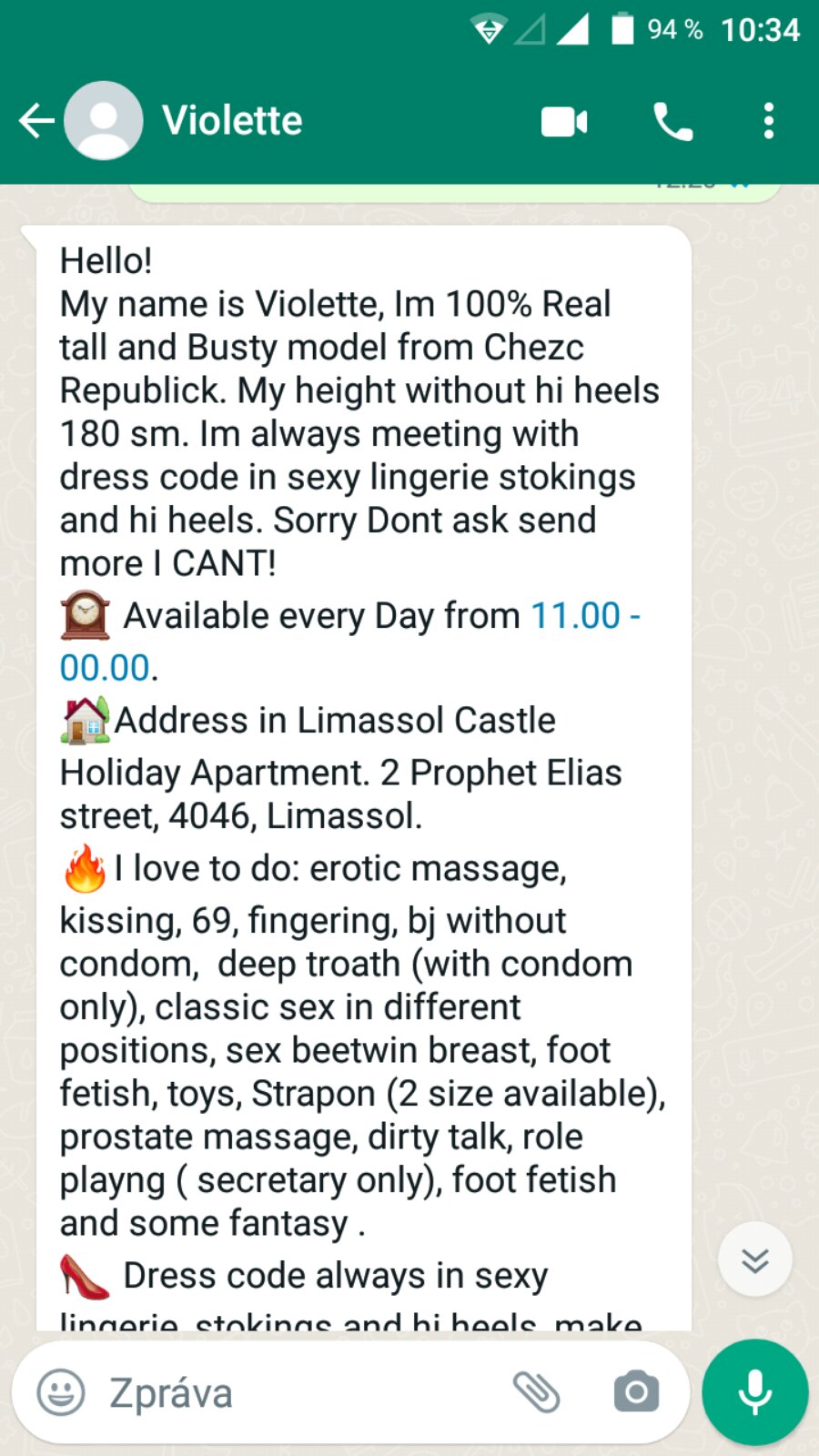Open the camera from the message bar
This screenshot has height=1456, width=819.
point(636,1392)
